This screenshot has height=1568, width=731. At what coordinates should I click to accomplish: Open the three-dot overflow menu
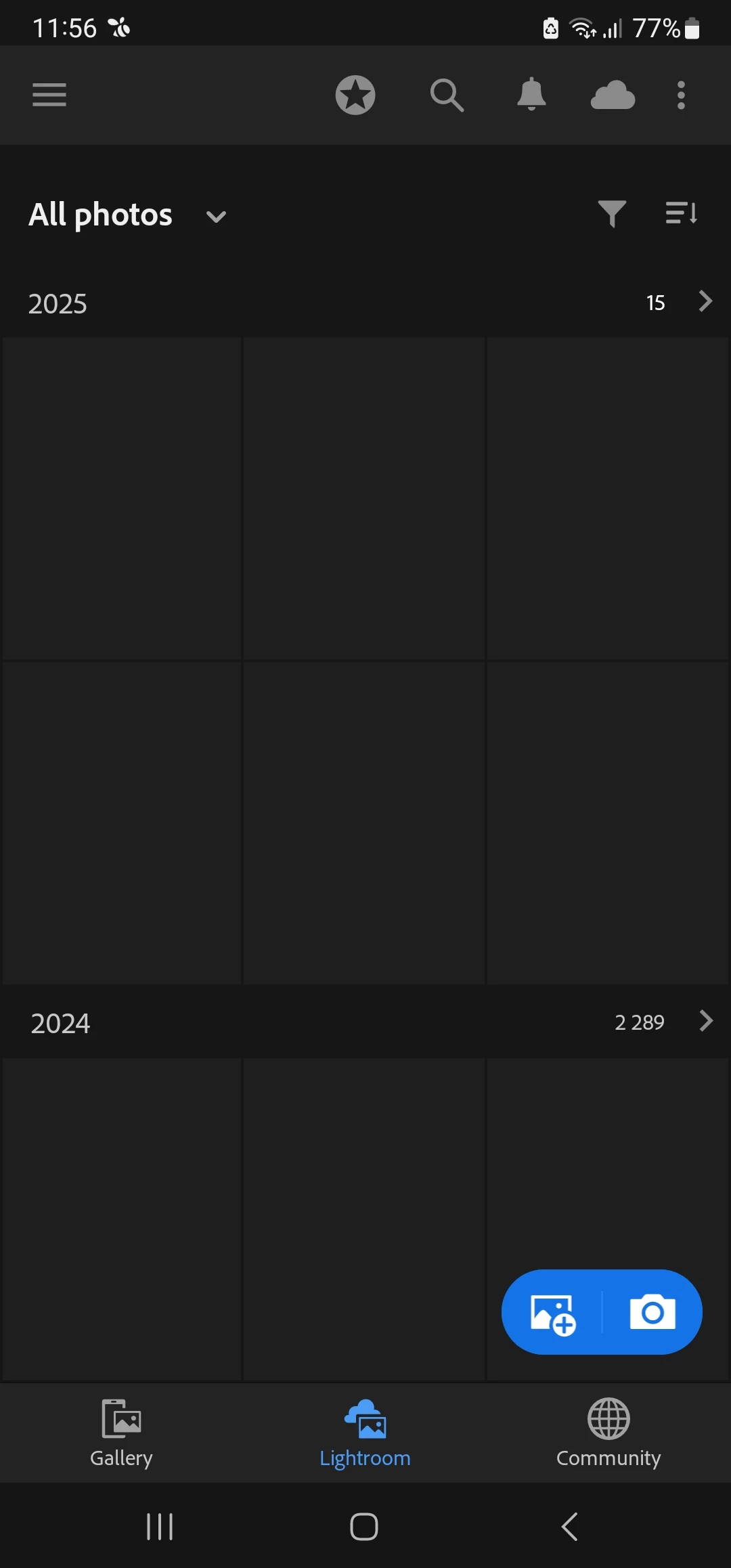(x=681, y=95)
